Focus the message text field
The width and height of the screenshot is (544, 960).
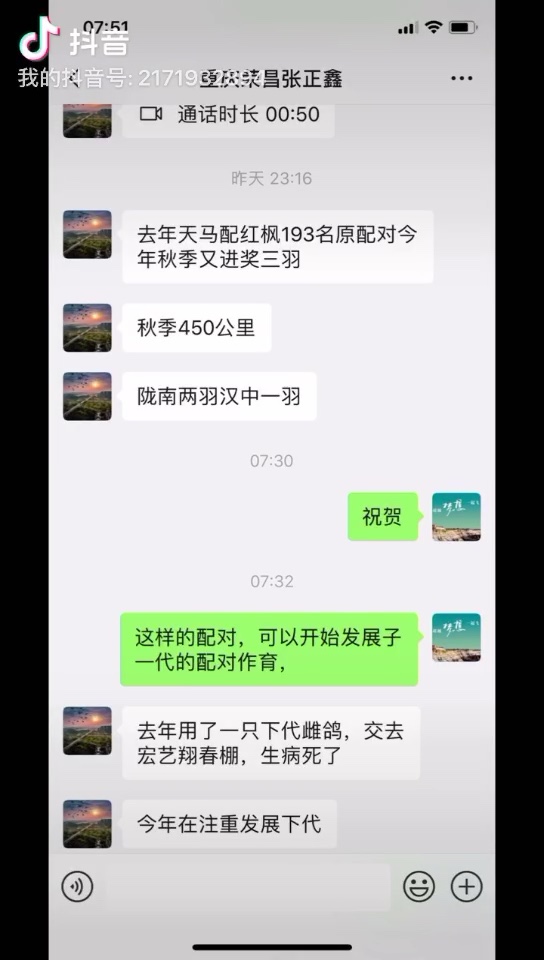248,887
